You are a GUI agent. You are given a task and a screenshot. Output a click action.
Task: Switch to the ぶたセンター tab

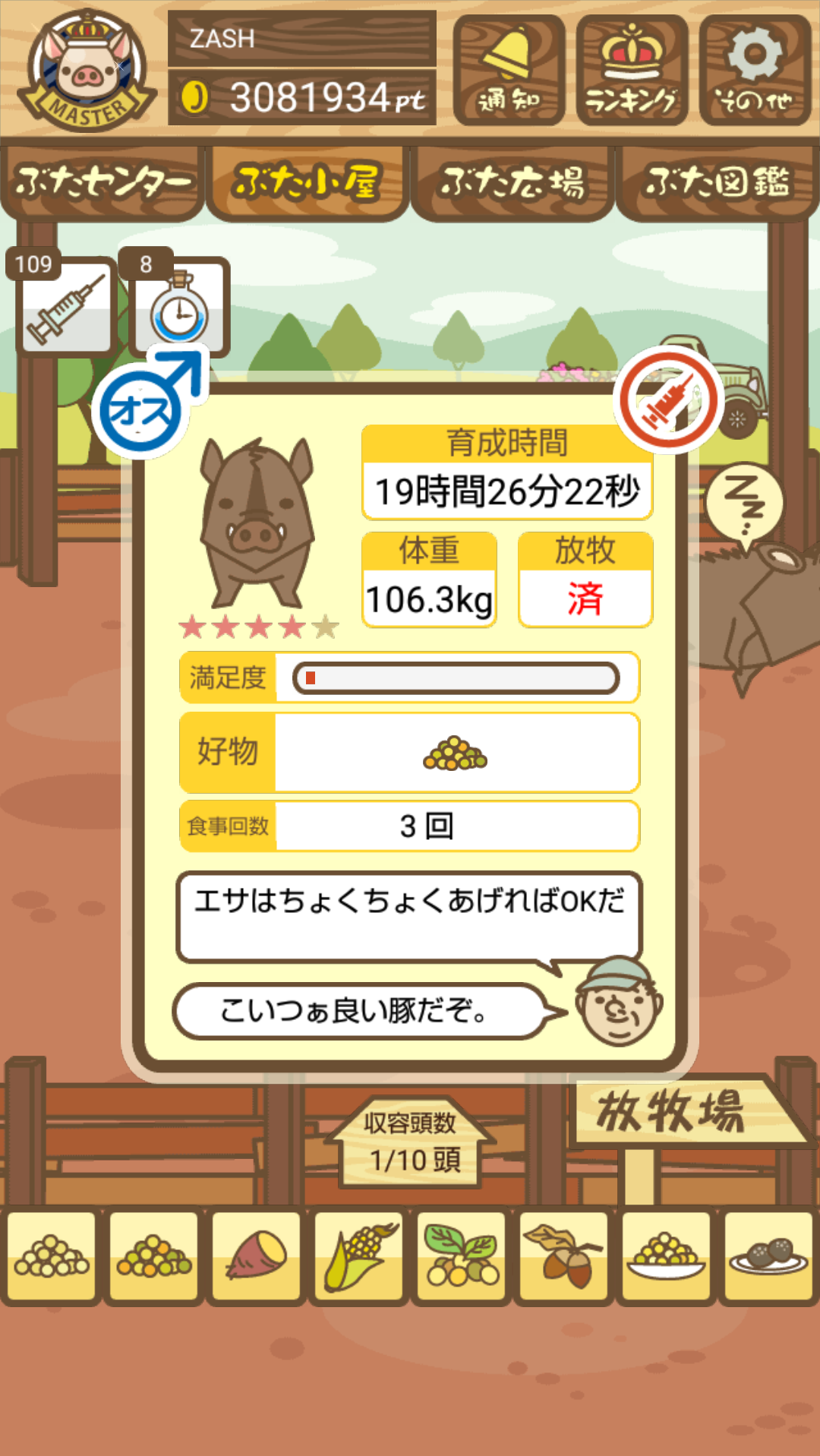[x=102, y=182]
